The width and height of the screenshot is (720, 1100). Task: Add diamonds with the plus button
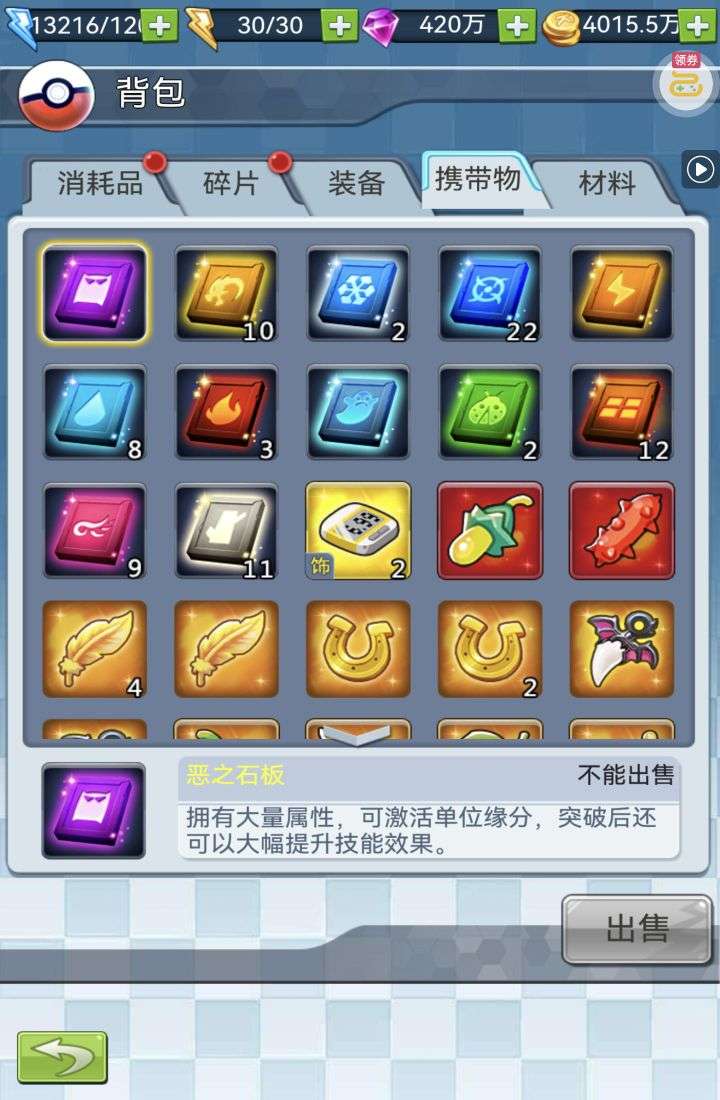[x=517, y=25]
